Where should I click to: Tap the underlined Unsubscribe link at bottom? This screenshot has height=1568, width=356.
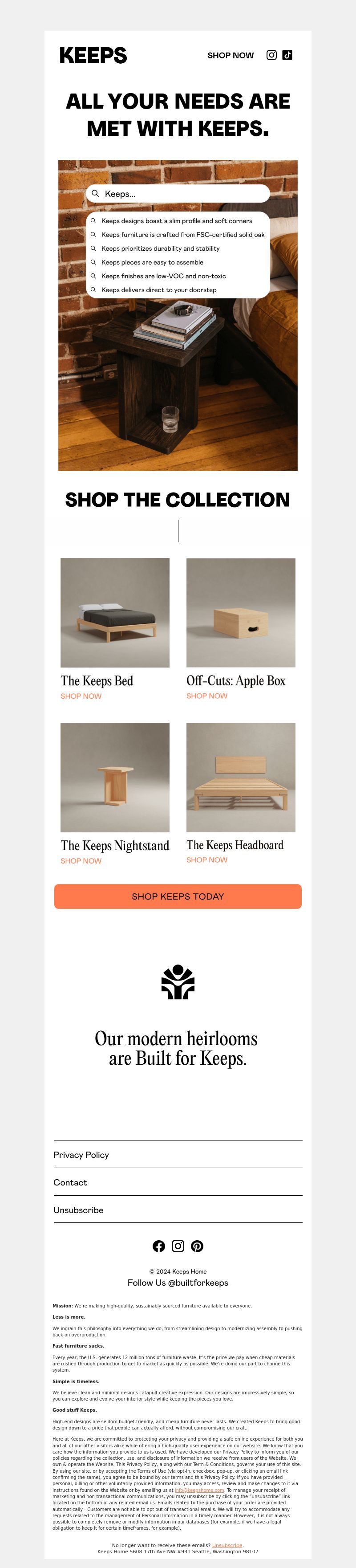point(227,1545)
